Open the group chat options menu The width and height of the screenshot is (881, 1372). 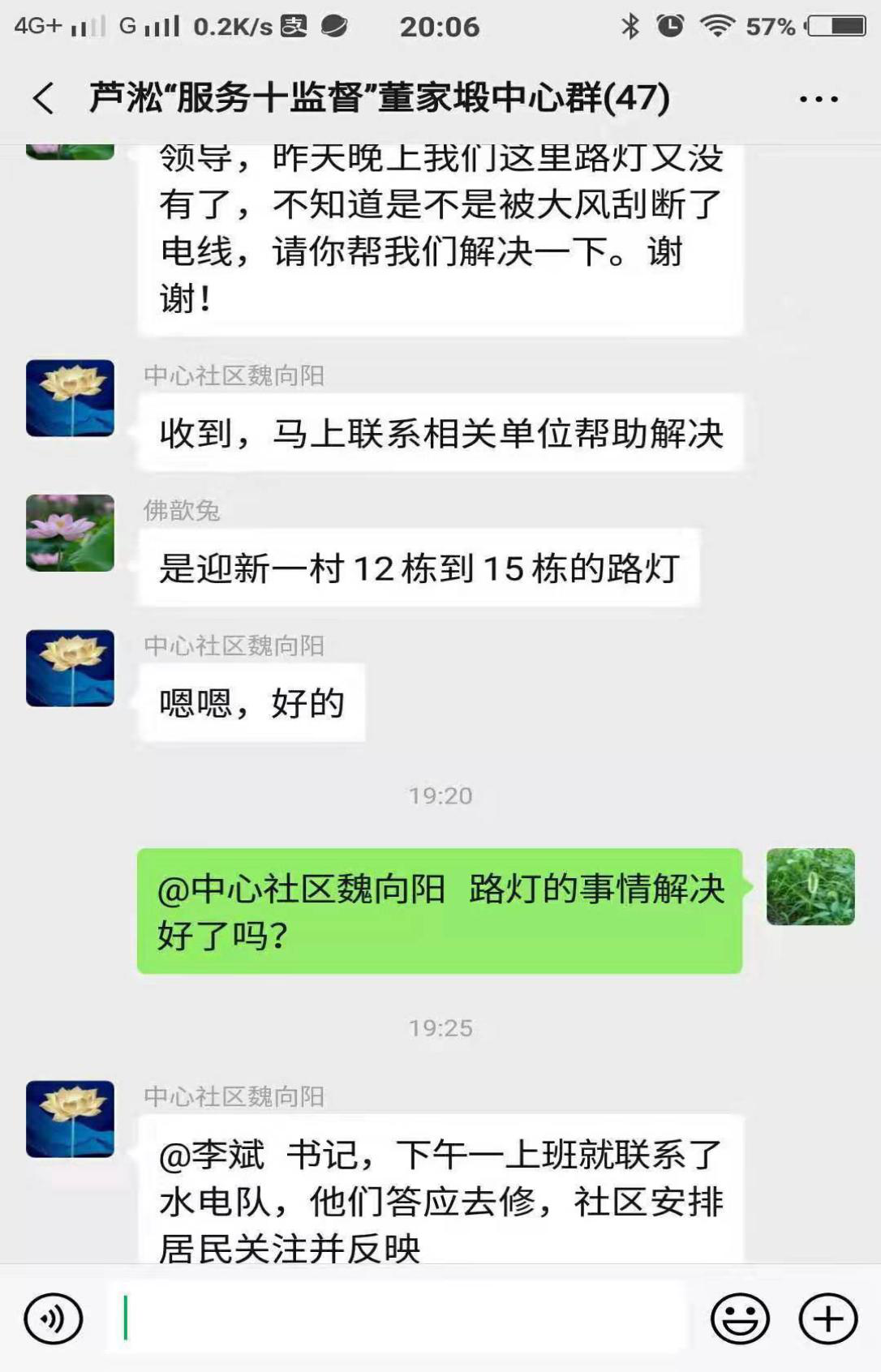818,99
